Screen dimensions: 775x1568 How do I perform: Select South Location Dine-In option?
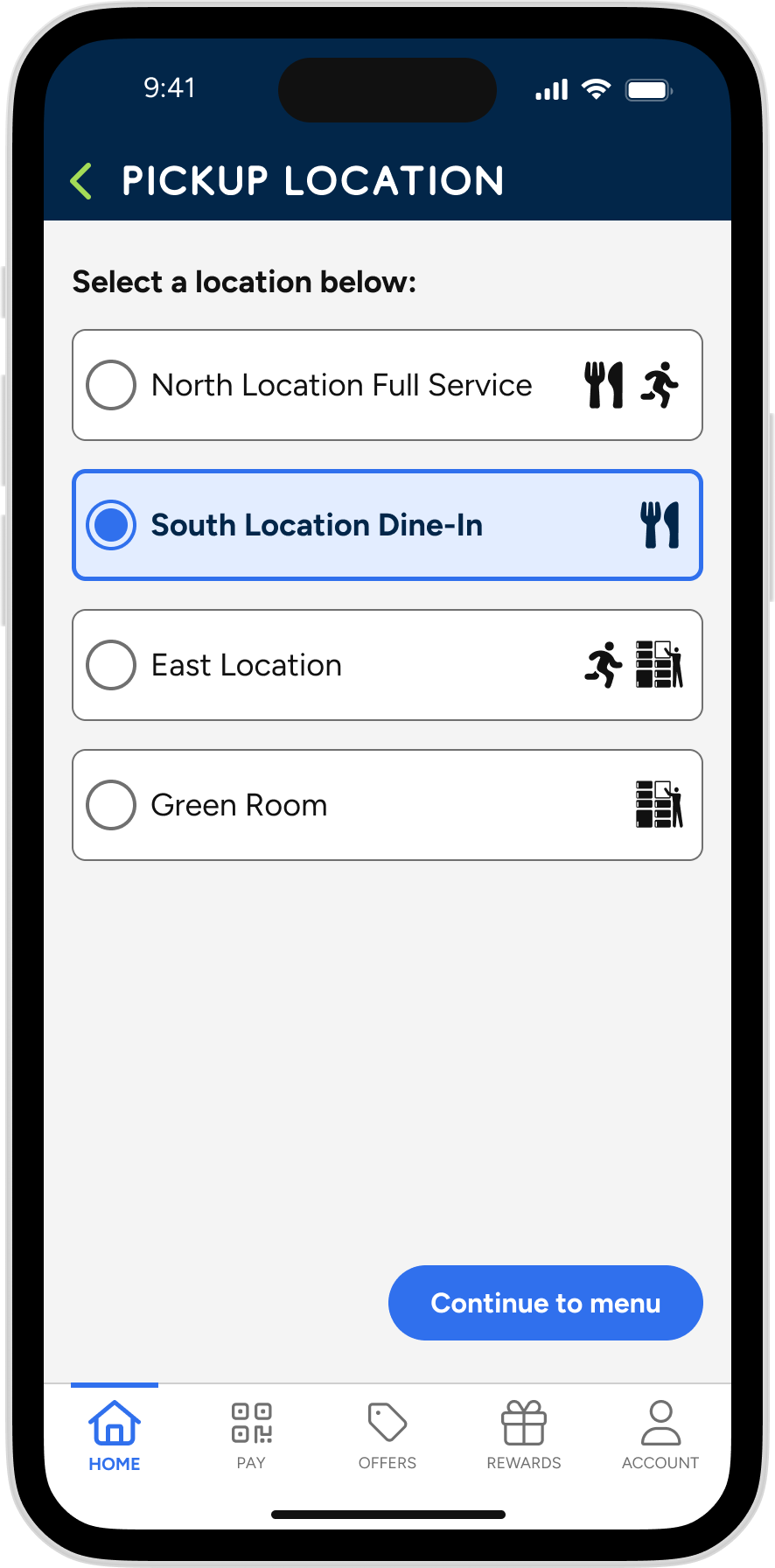387,525
